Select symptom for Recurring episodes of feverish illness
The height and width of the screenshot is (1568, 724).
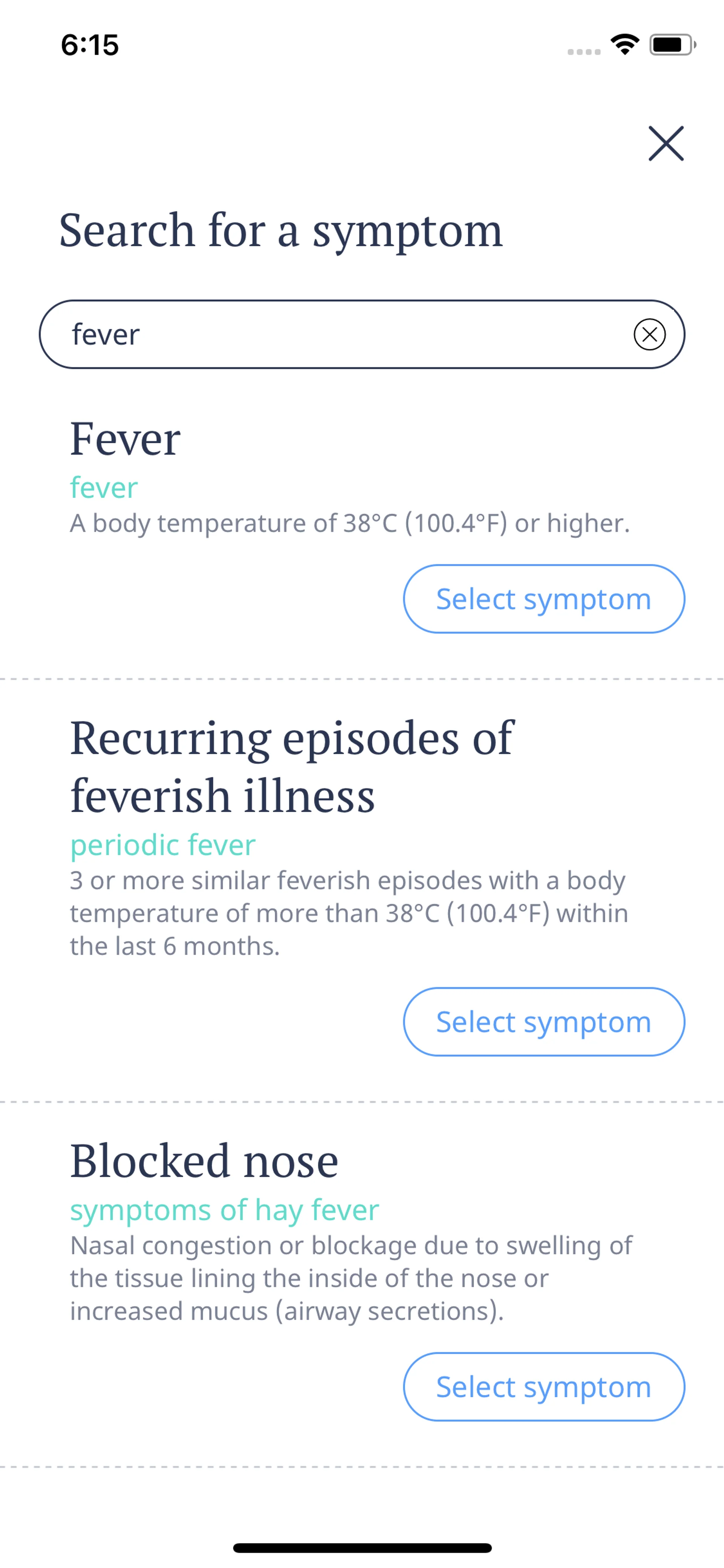543,1021
